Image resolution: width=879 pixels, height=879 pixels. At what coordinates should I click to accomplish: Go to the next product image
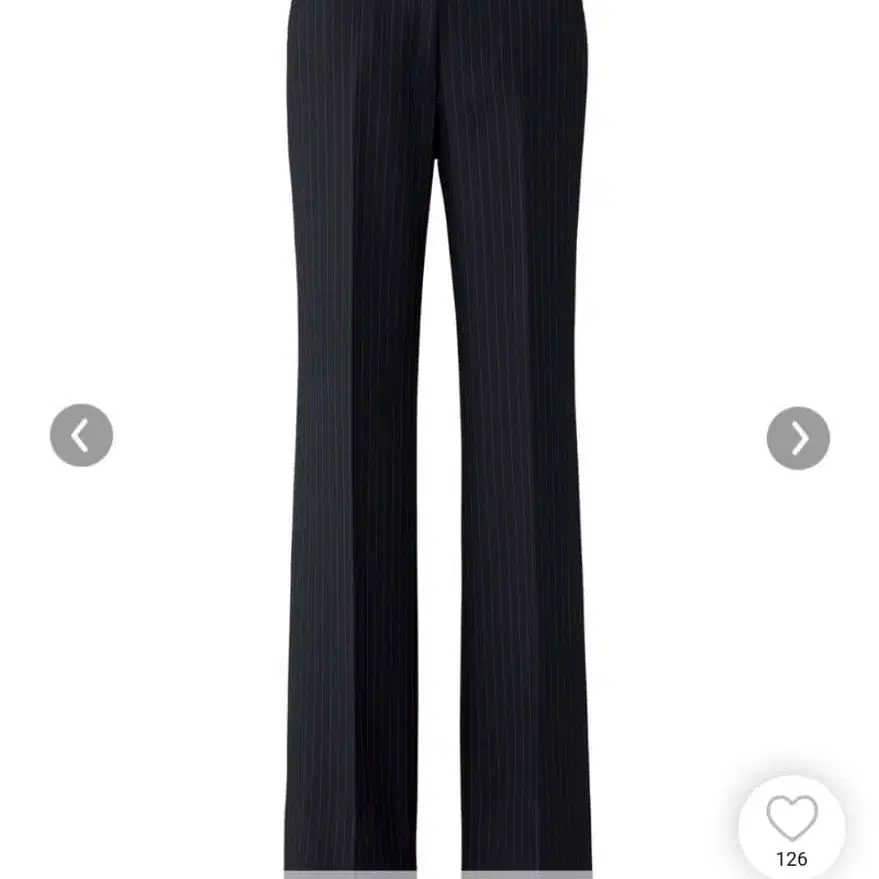click(798, 438)
